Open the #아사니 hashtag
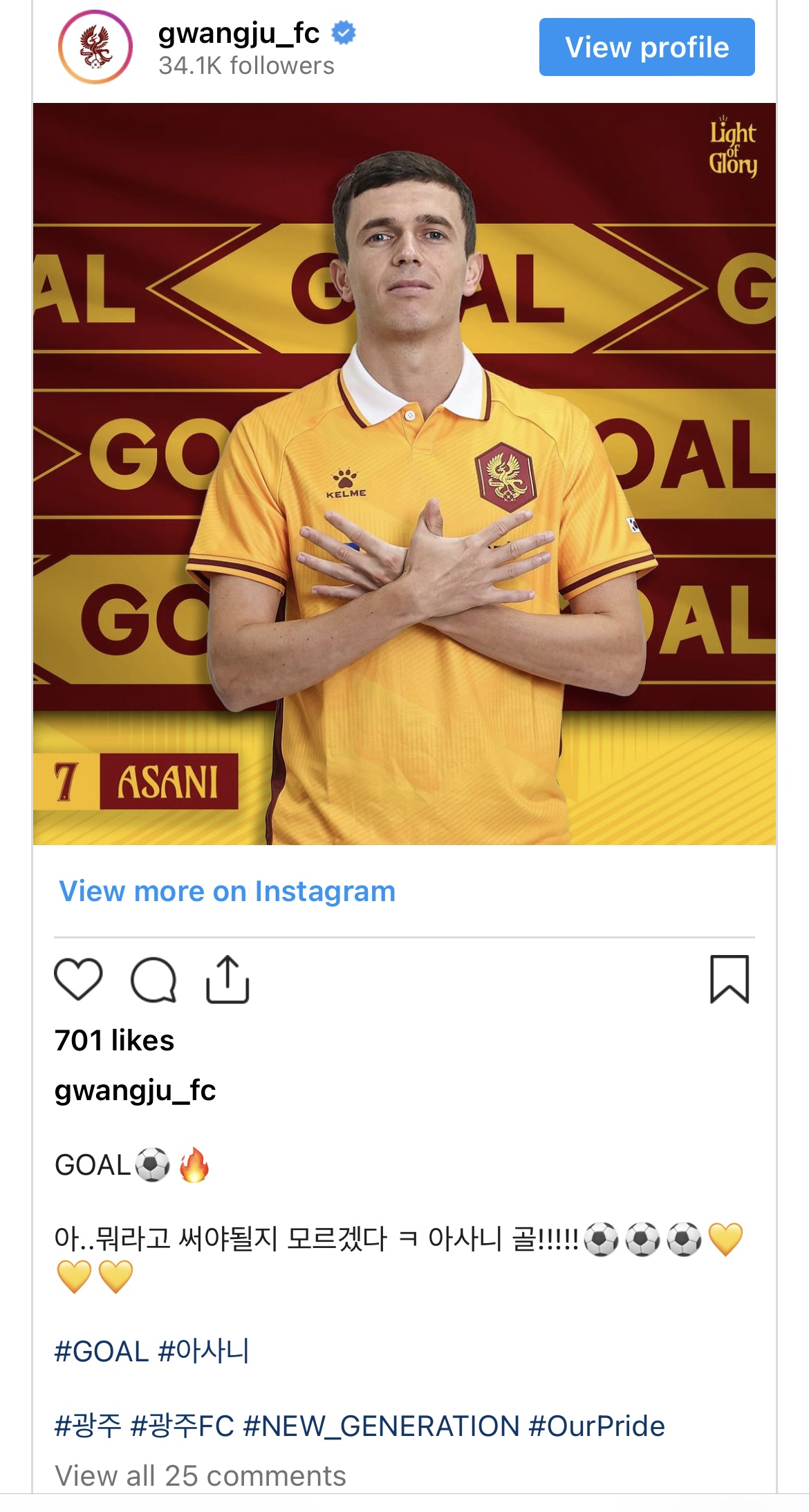Screen dimensions: 809x1512 pos(204,1351)
